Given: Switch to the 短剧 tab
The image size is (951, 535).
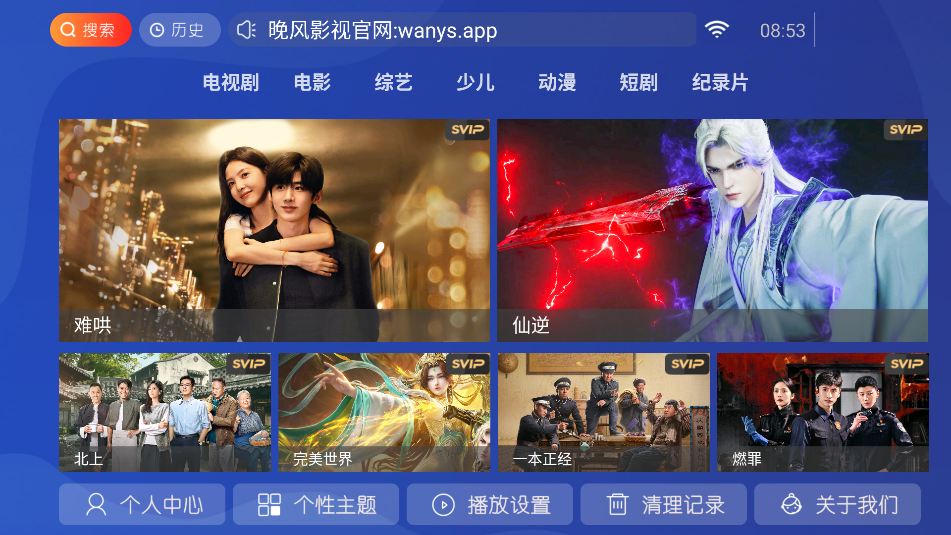Looking at the screenshot, I should click(x=638, y=83).
